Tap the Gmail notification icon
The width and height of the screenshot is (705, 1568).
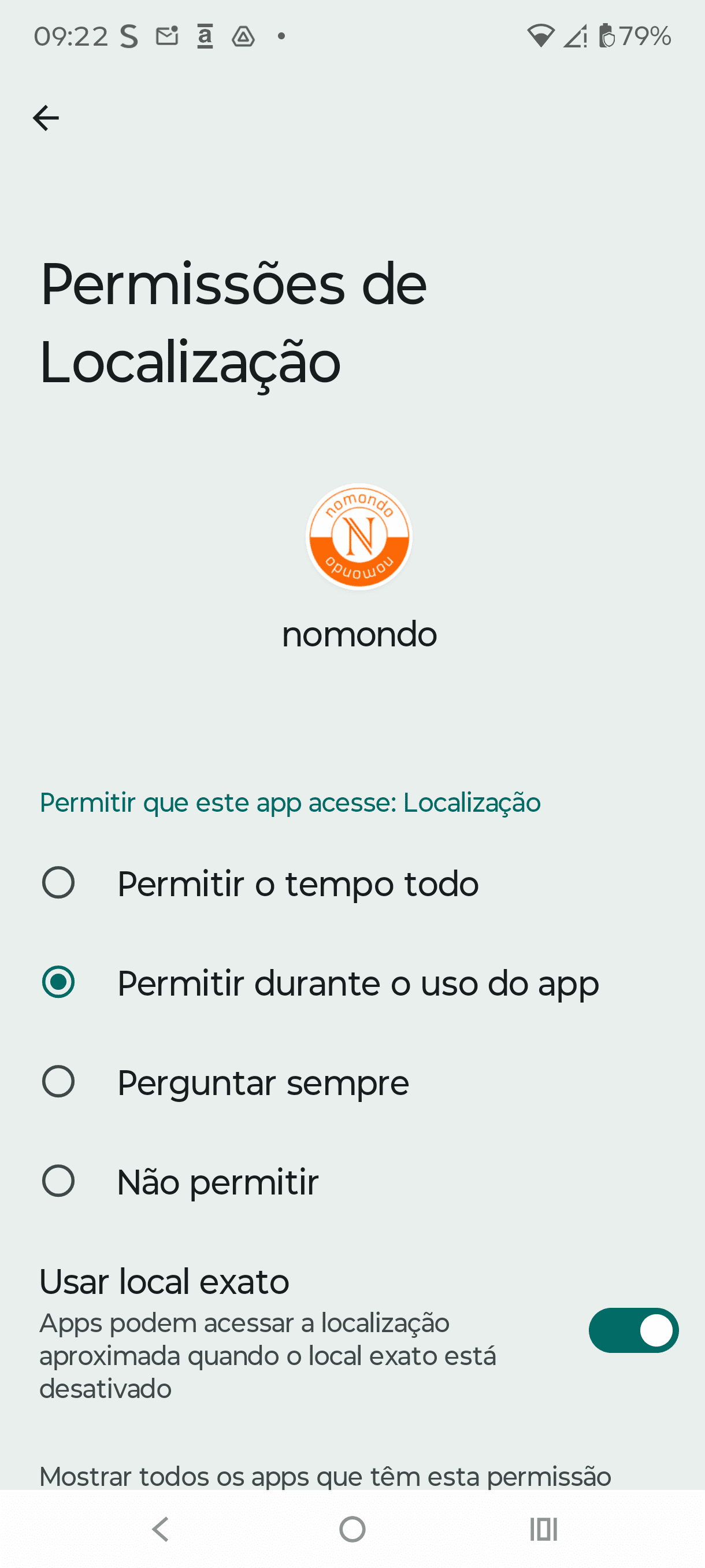point(165,36)
